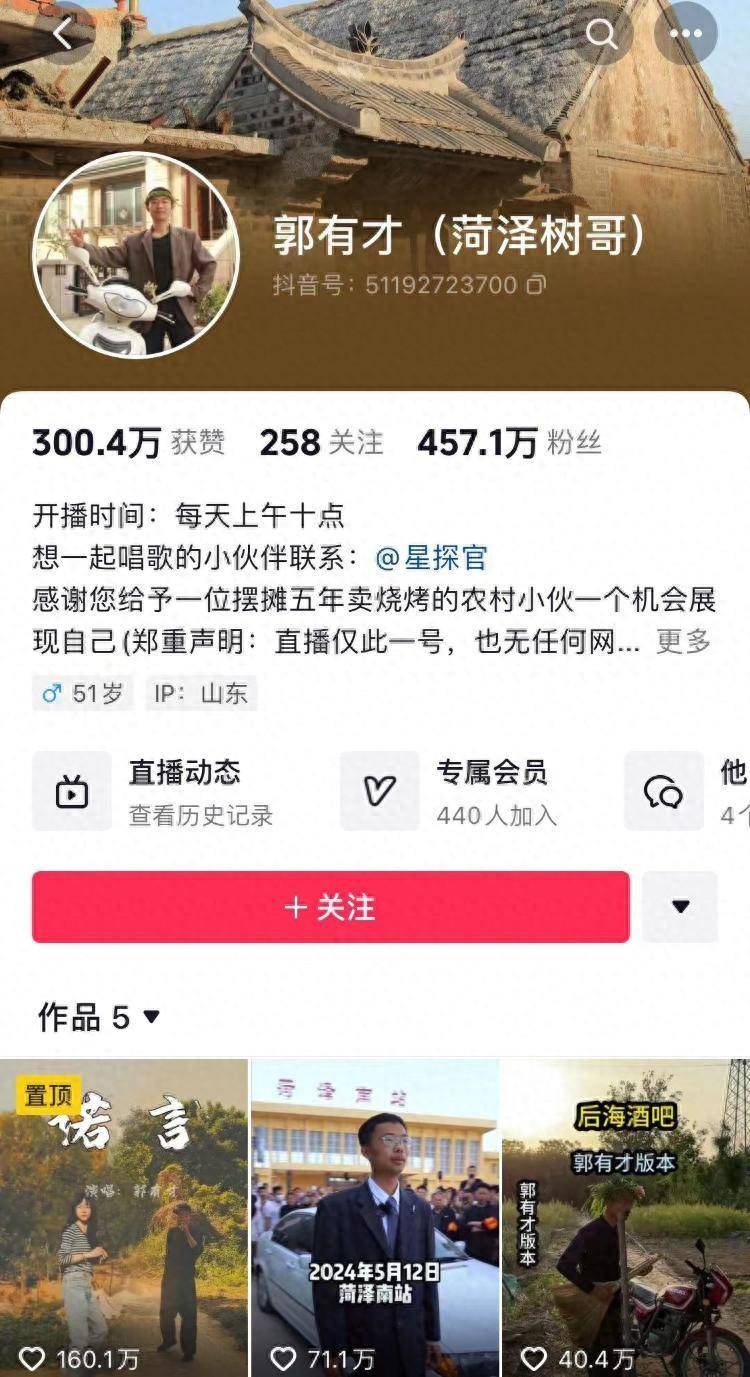
Task: View the profile avatar photo
Action: coord(136,255)
